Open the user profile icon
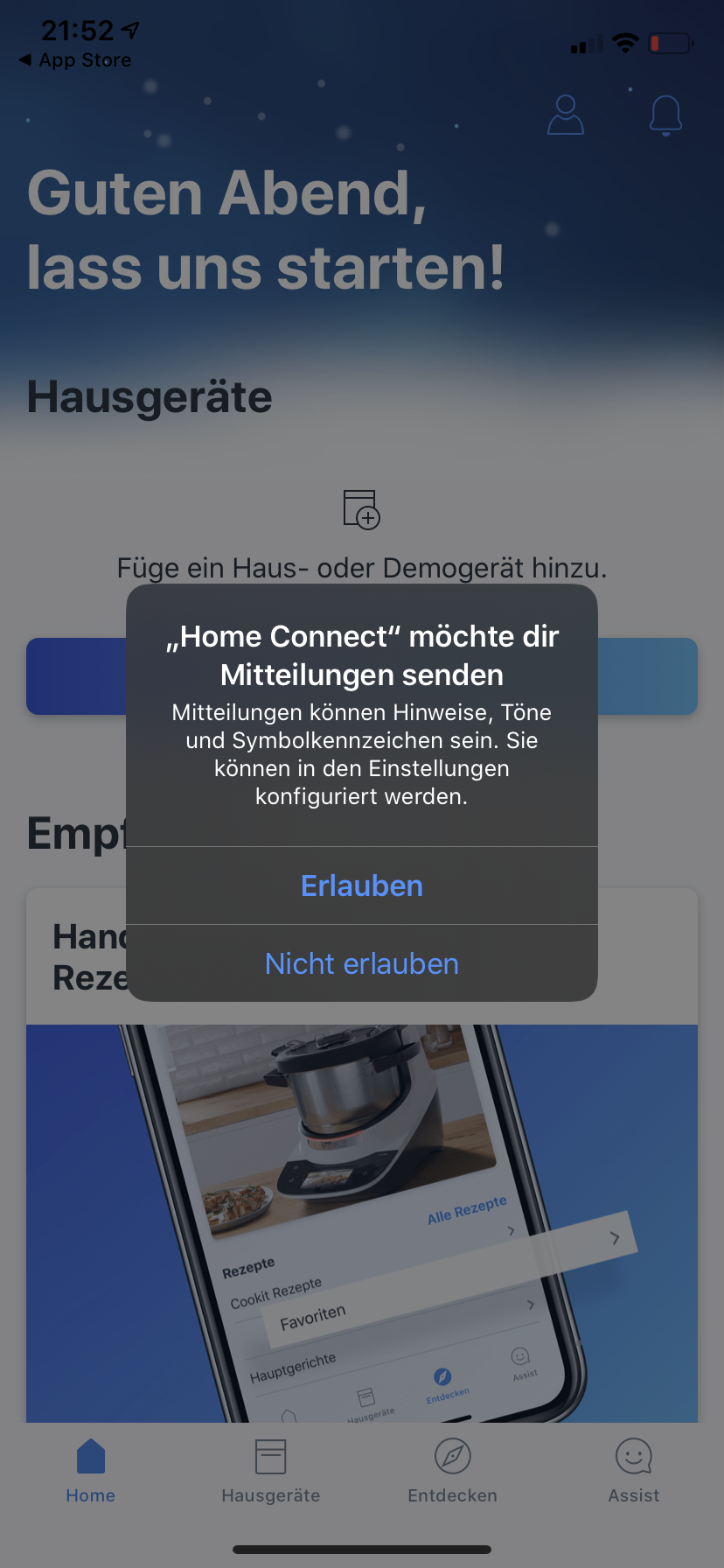 click(566, 115)
